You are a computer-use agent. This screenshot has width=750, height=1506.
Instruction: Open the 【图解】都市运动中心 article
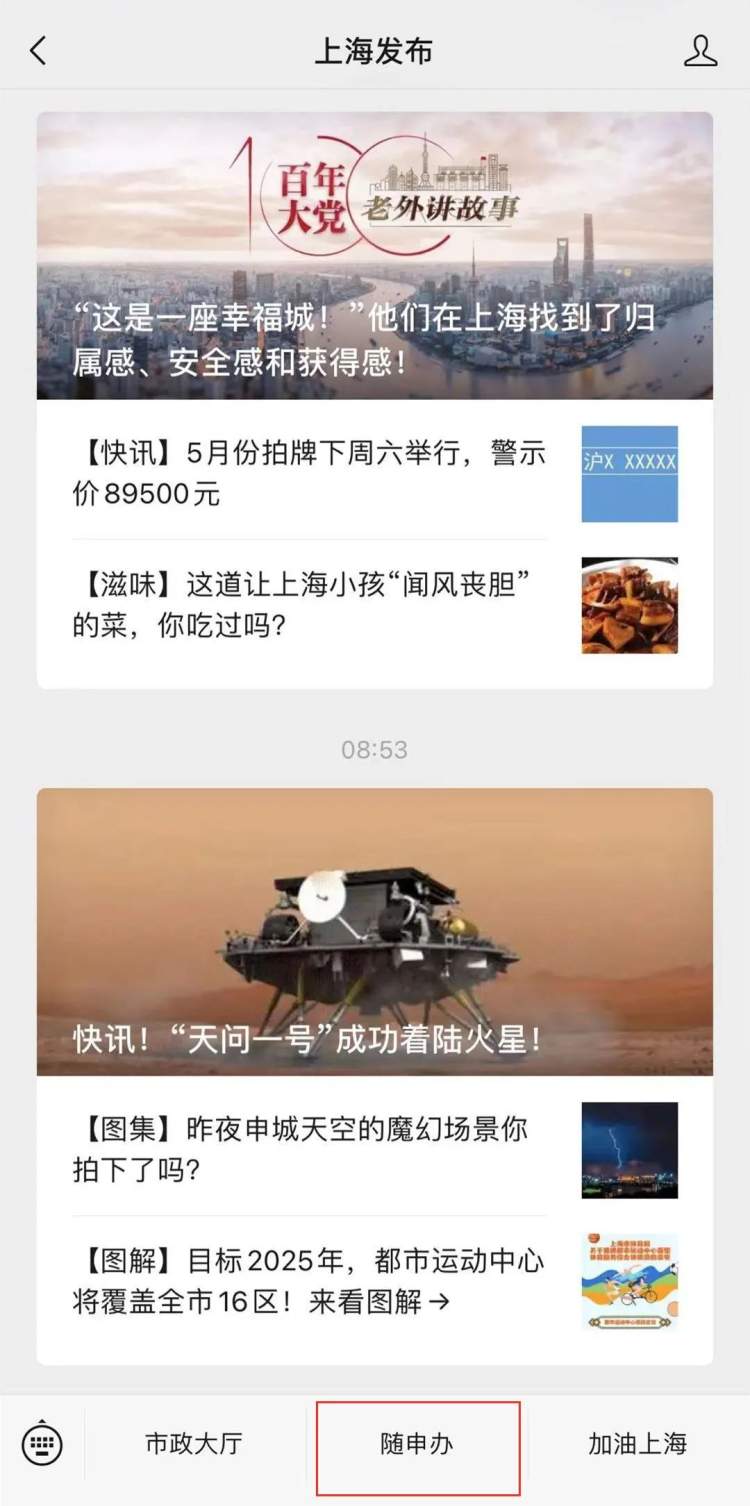308,1281
